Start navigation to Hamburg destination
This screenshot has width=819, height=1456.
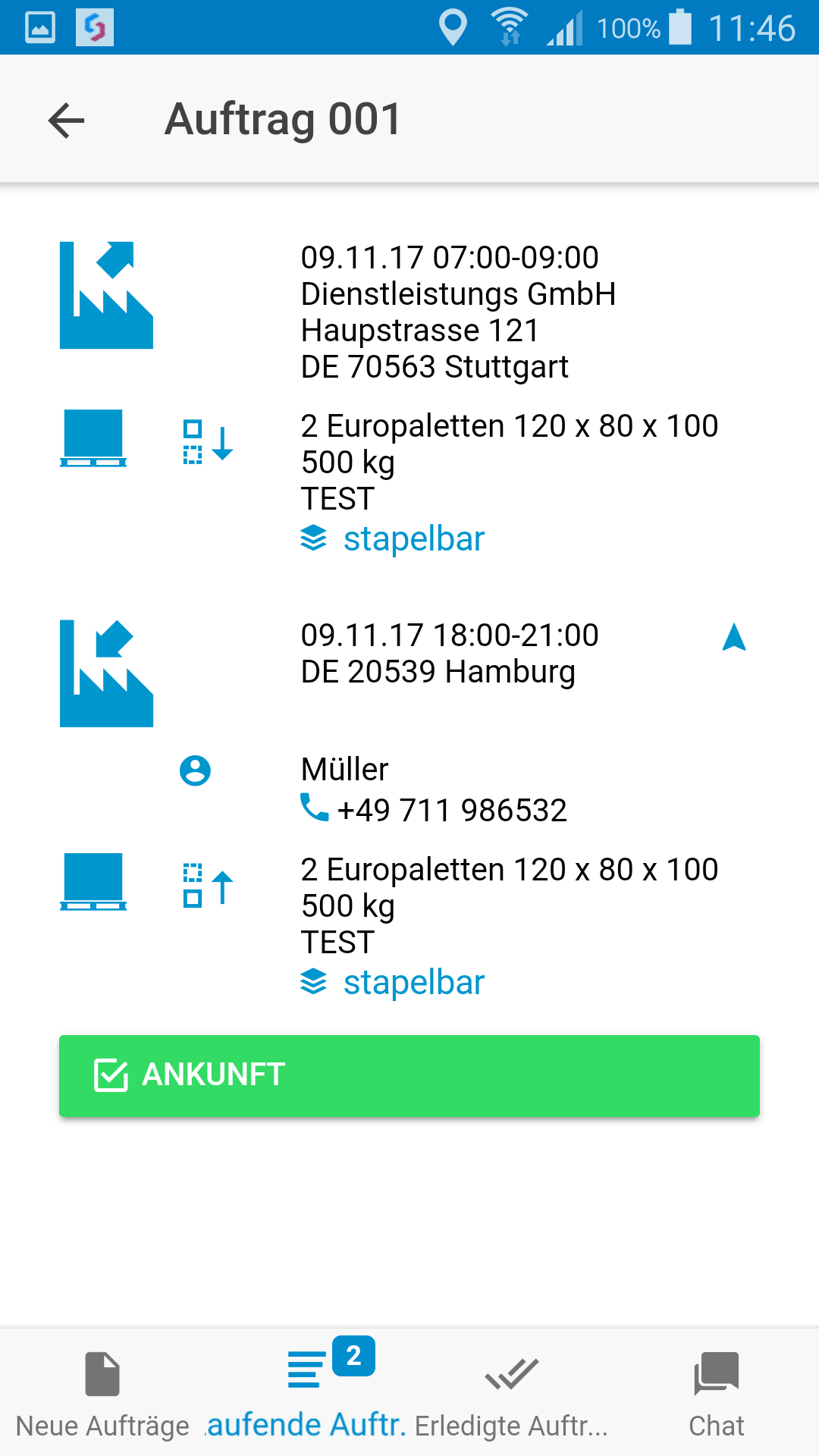click(733, 638)
